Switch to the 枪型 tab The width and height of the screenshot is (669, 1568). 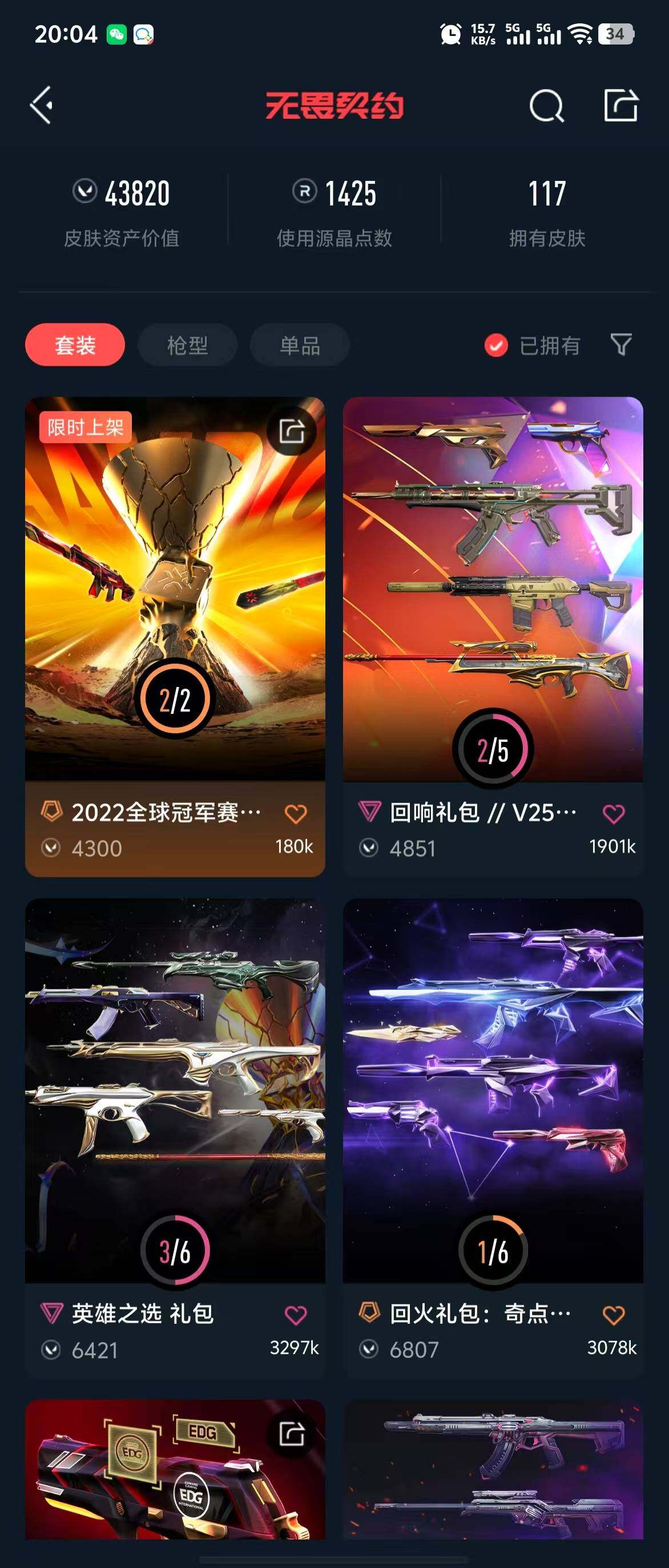187,345
